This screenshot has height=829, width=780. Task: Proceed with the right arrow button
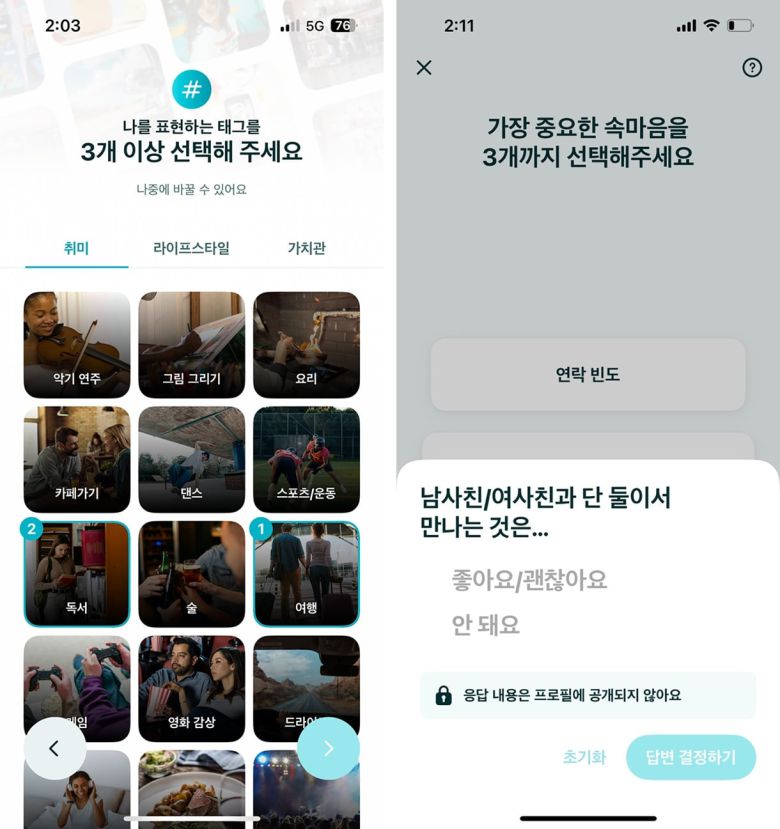(328, 748)
